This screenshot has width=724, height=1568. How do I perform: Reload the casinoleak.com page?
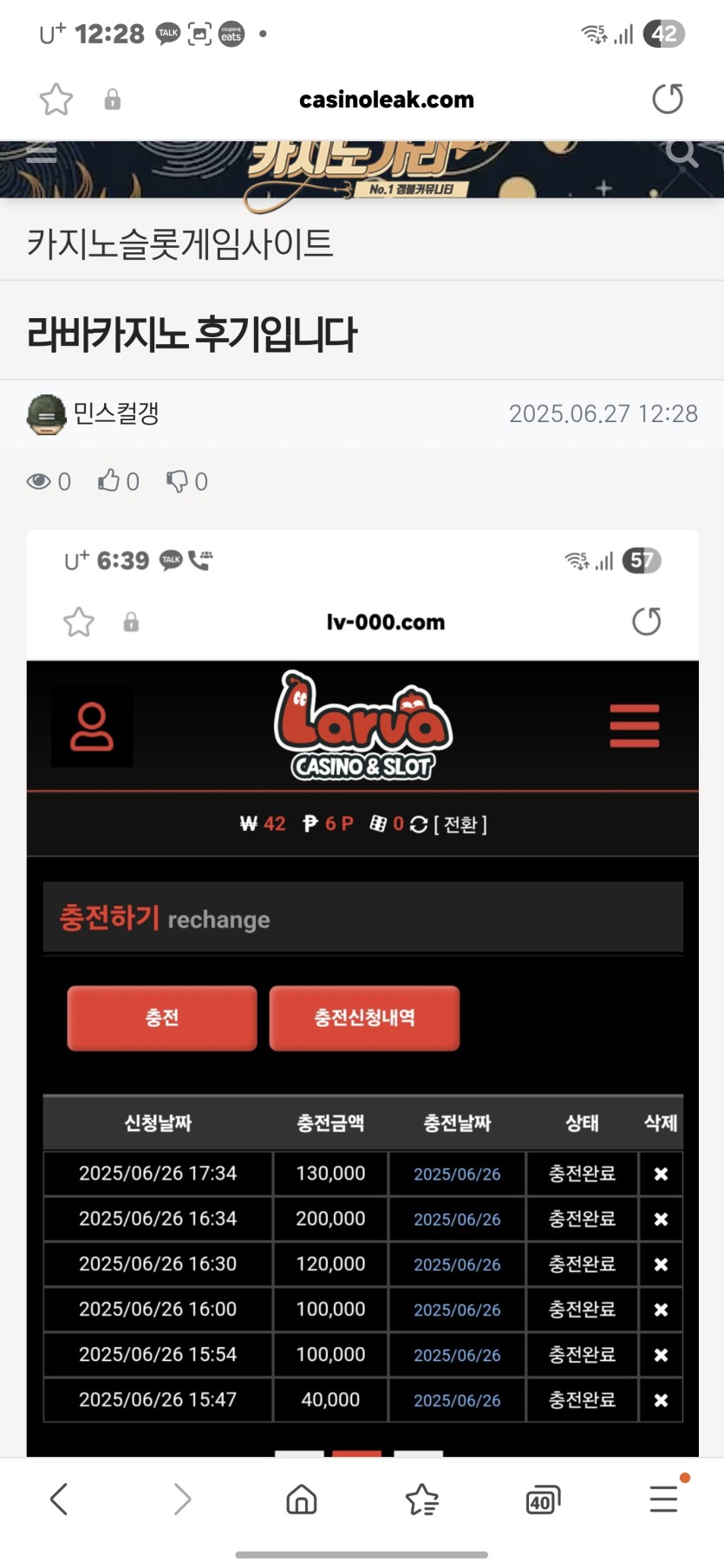coord(667,100)
